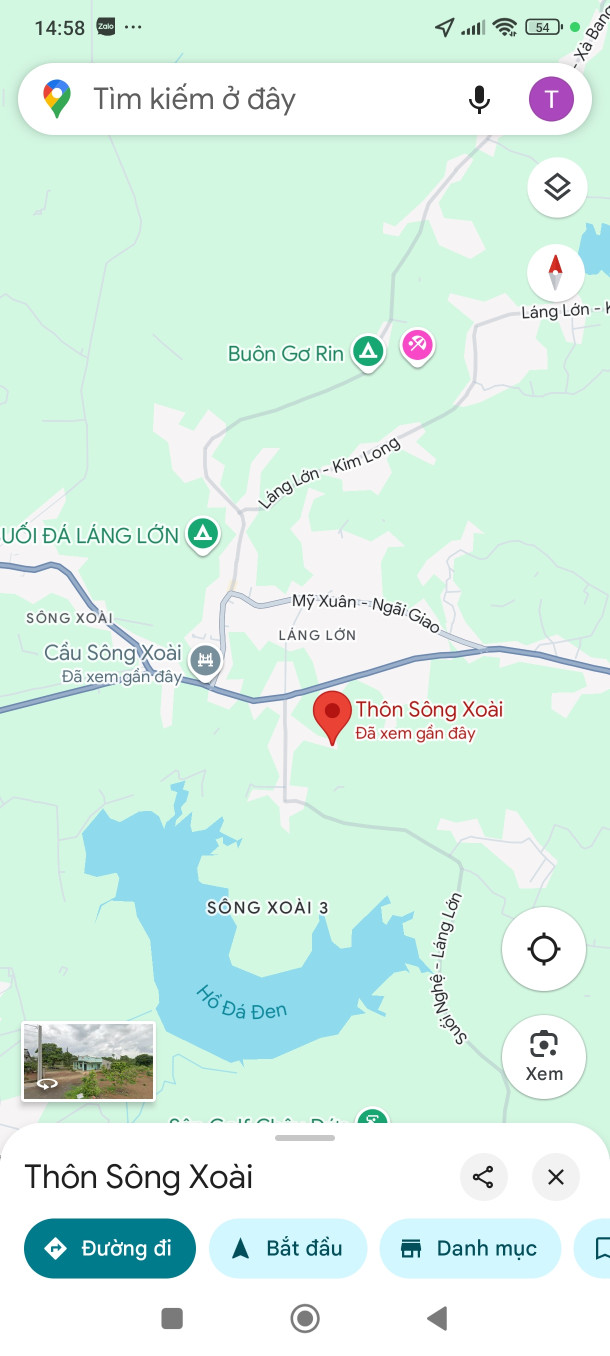Select the Cầu Sông Xoài bridge marker

[x=206, y=659]
